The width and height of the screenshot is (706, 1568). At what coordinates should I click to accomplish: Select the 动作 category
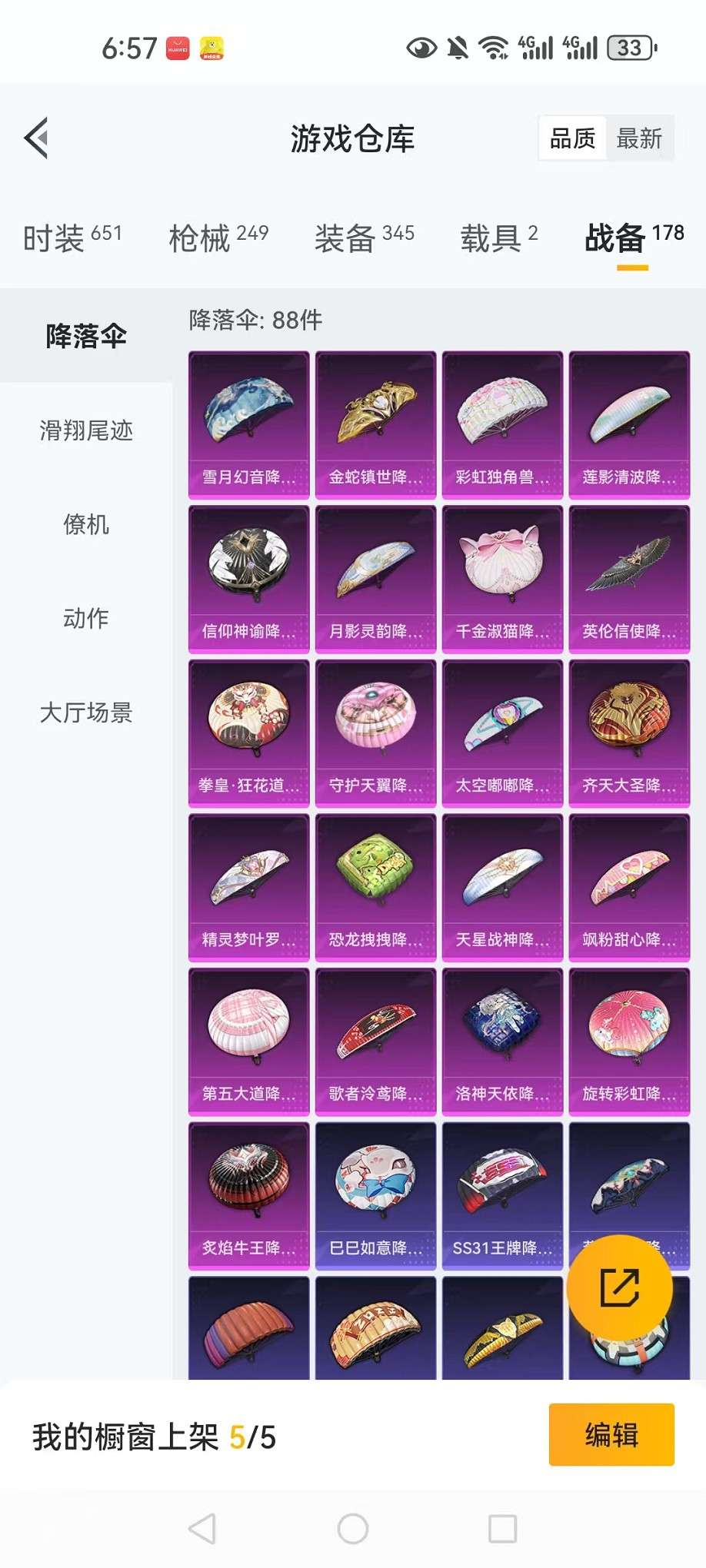point(86,618)
